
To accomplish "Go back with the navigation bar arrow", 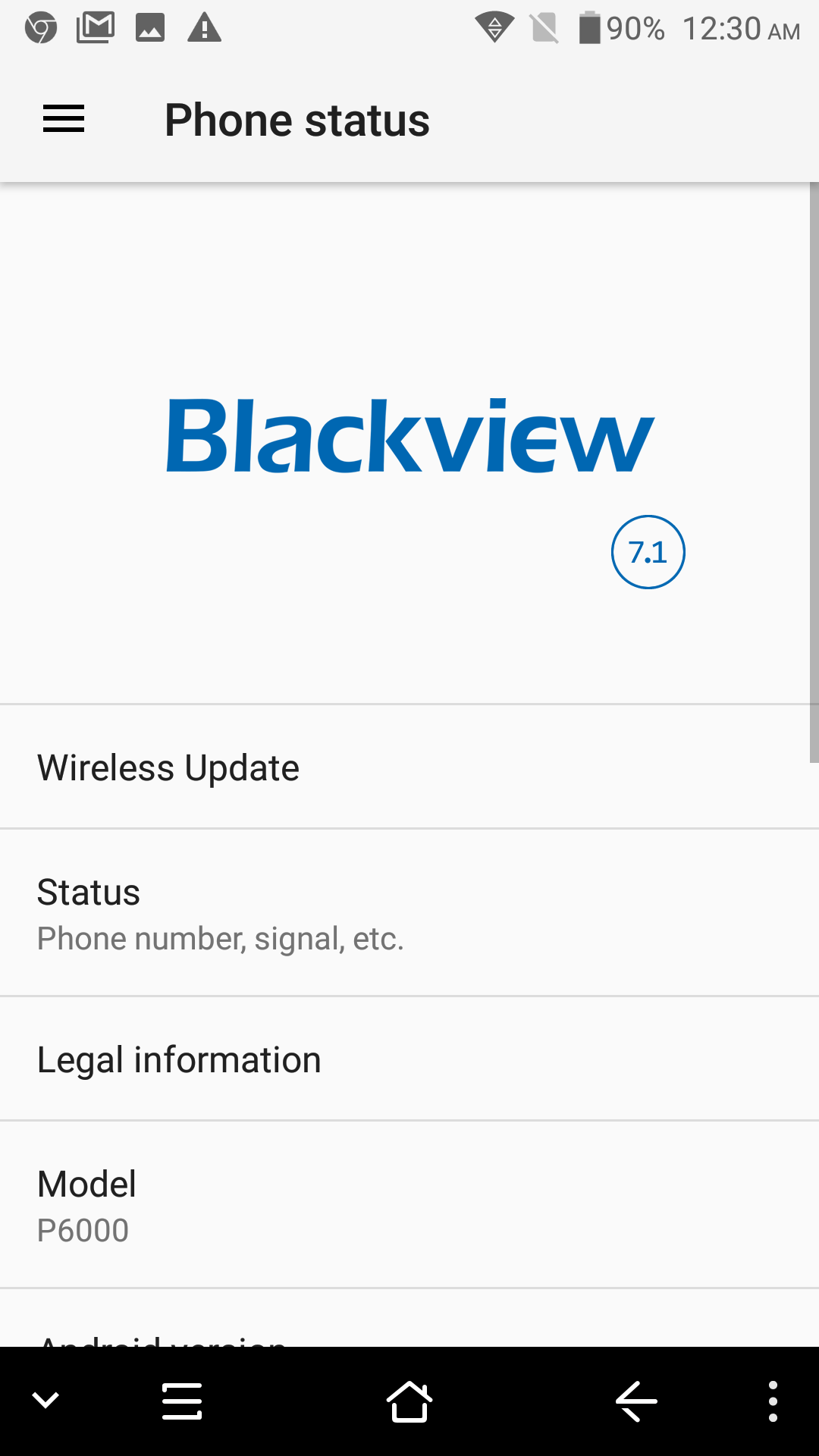I will (x=637, y=1401).
